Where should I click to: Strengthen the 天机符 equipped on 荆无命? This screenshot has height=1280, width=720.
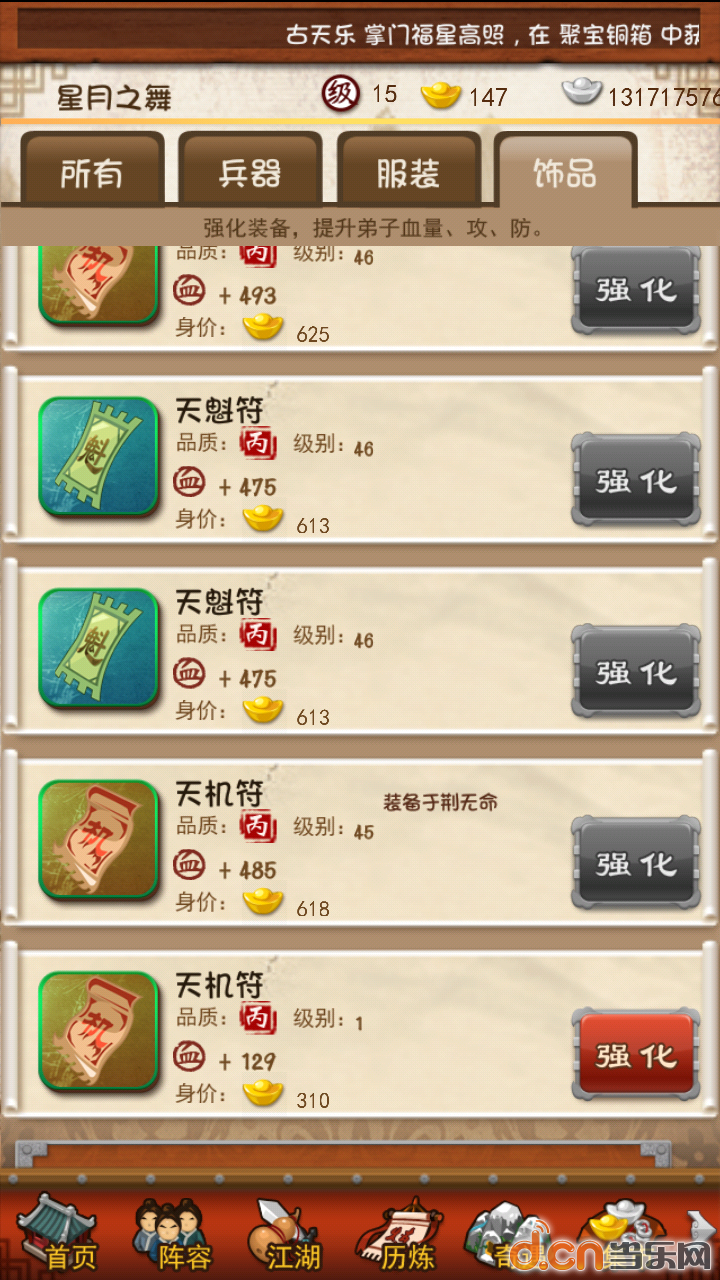[636, 864]
